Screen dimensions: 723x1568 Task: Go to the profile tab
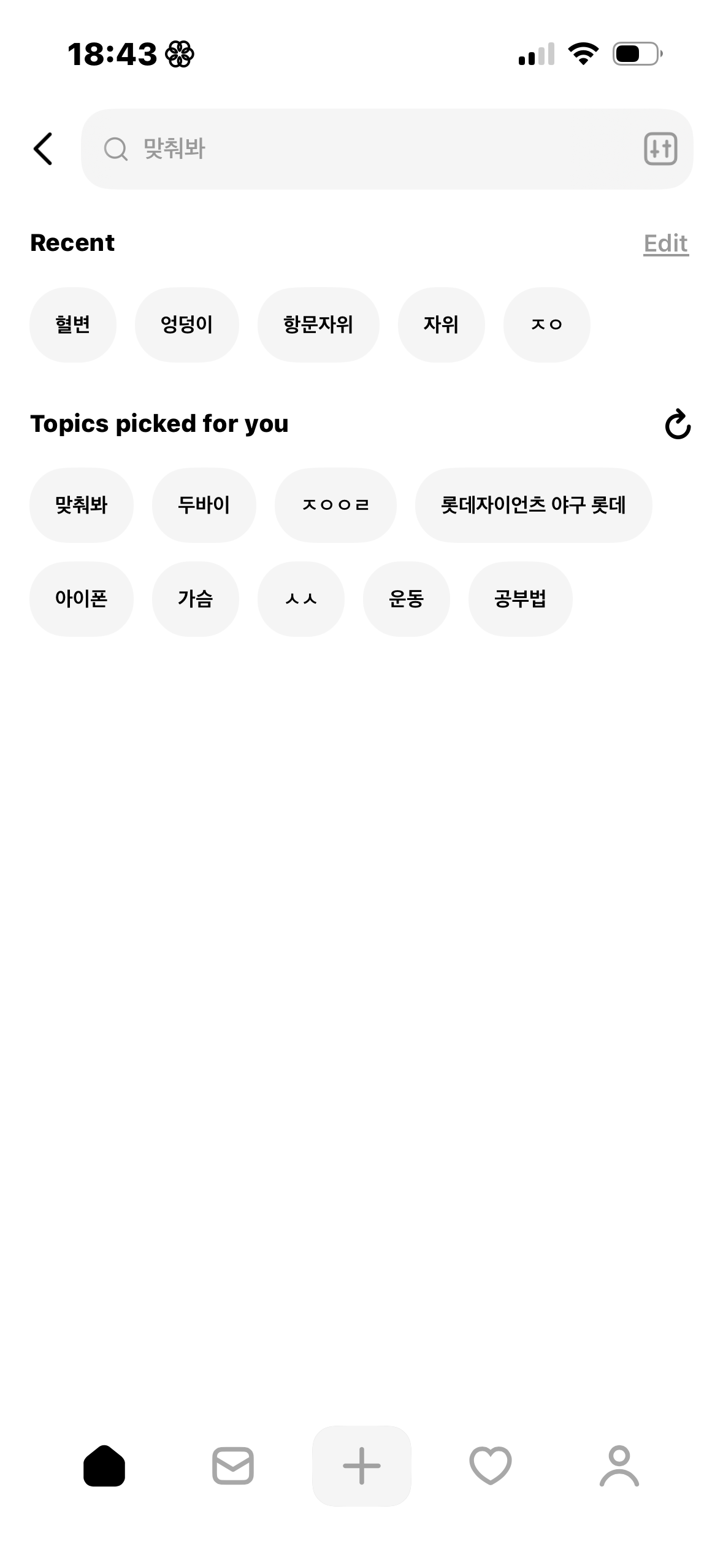coord(619,1466)
